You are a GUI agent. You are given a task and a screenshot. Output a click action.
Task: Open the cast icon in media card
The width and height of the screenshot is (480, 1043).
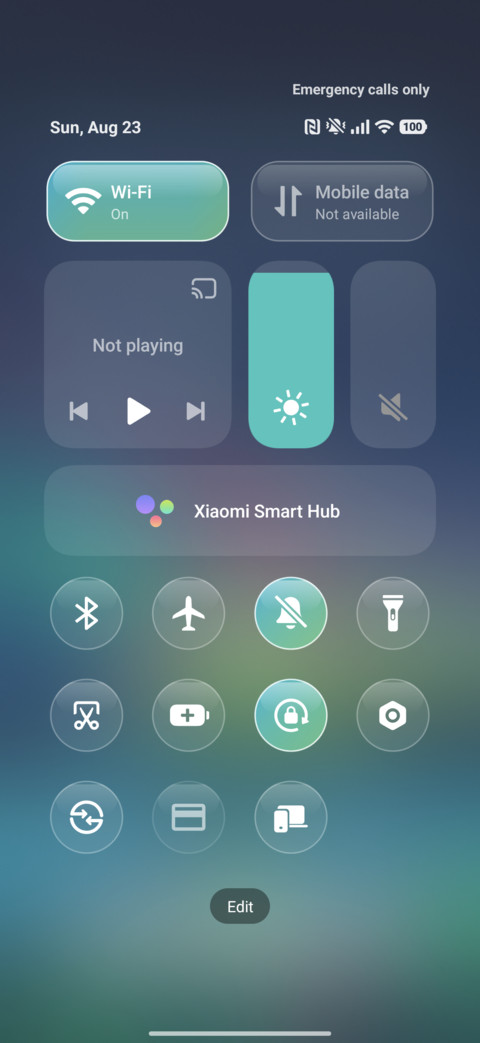(x=203, y=289)
